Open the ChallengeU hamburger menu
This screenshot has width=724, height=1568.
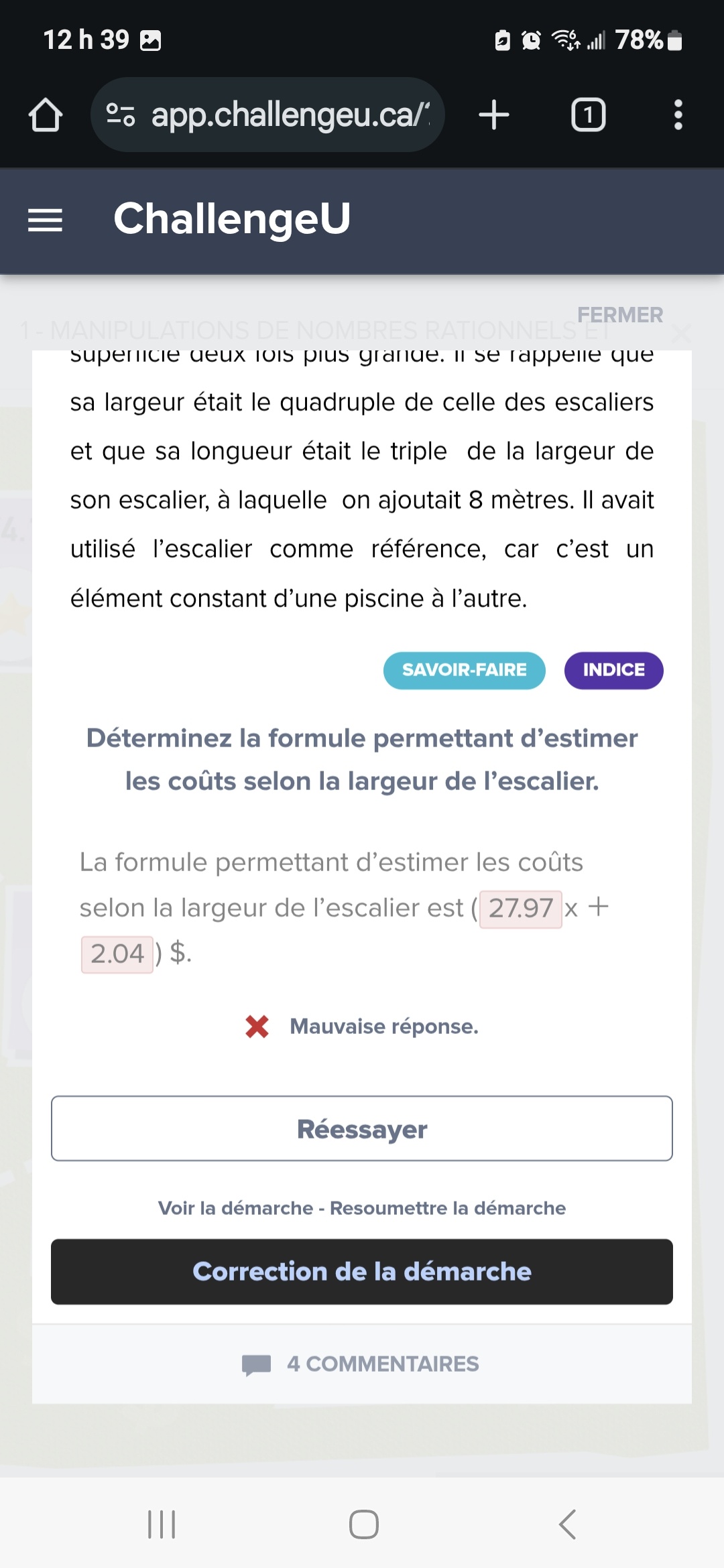point(45,219)
